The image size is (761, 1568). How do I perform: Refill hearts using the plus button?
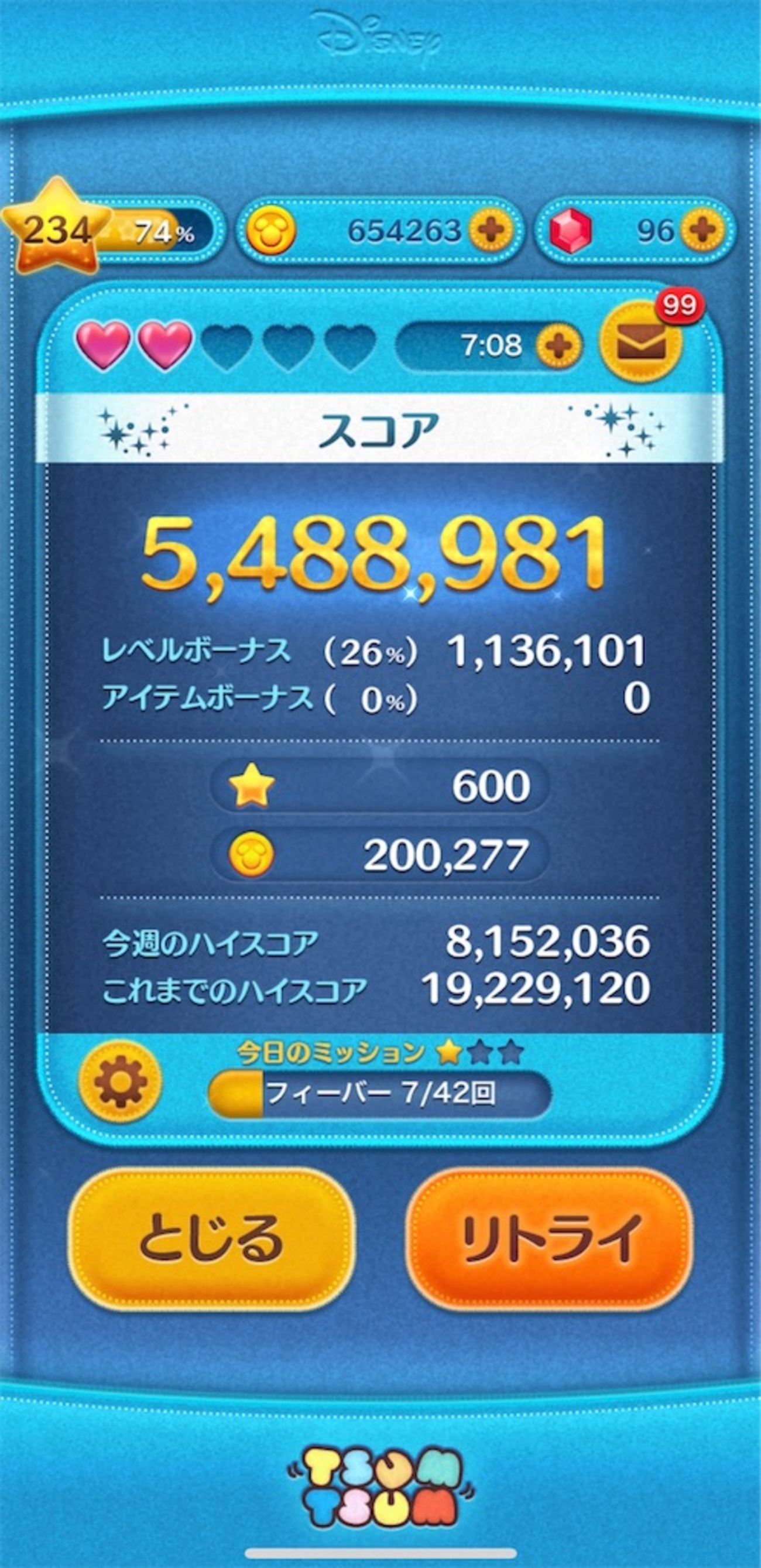(x=558, y=347)
